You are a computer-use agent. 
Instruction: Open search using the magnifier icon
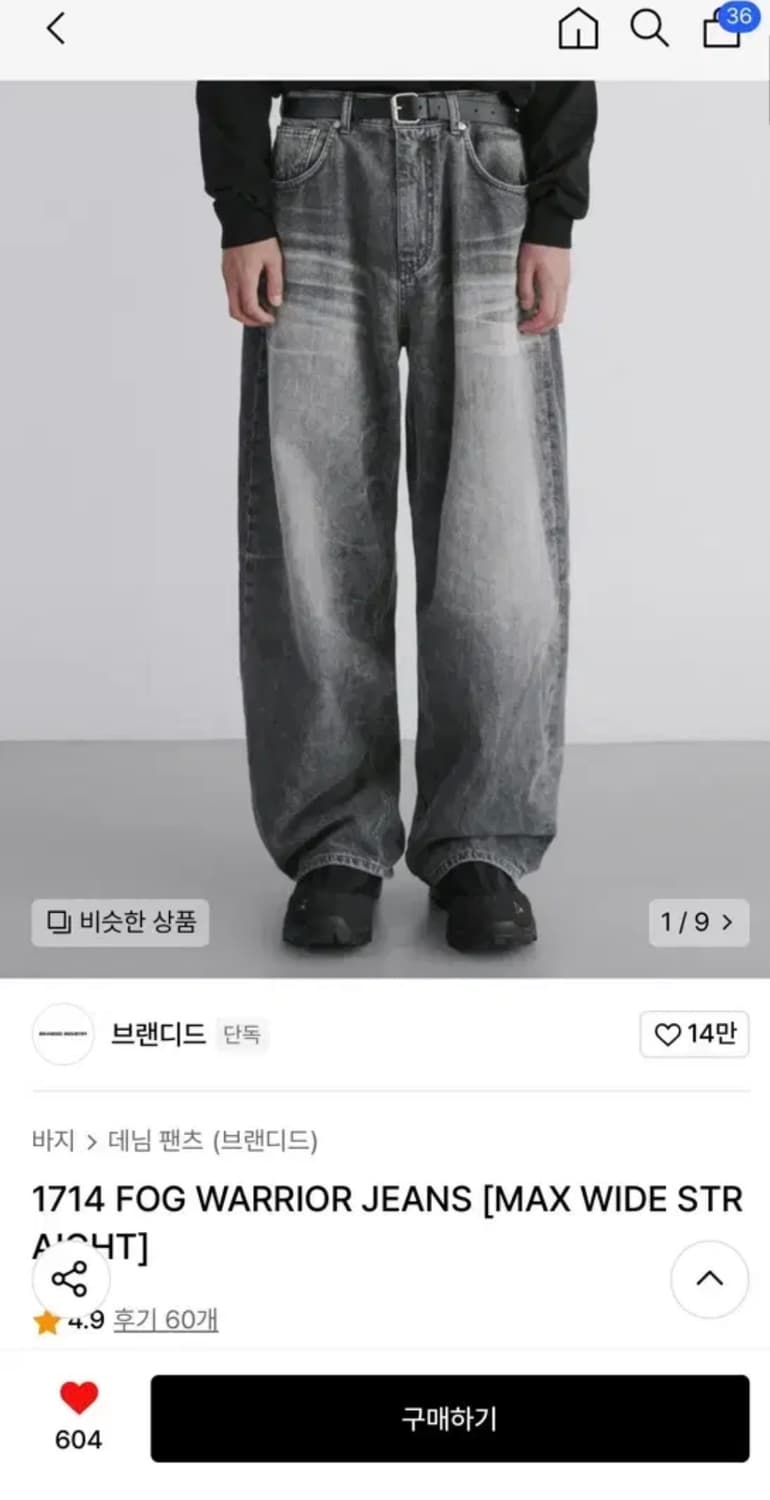click(650, 28)
